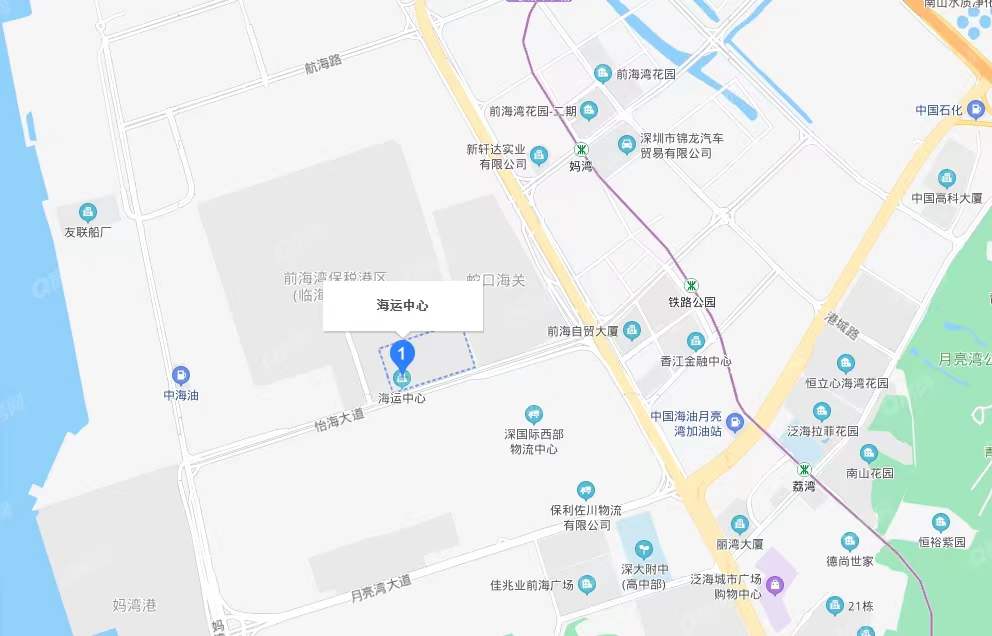Tap the 前海自贸大厦 map marker
992x636 pixels.
click(631, 331)
